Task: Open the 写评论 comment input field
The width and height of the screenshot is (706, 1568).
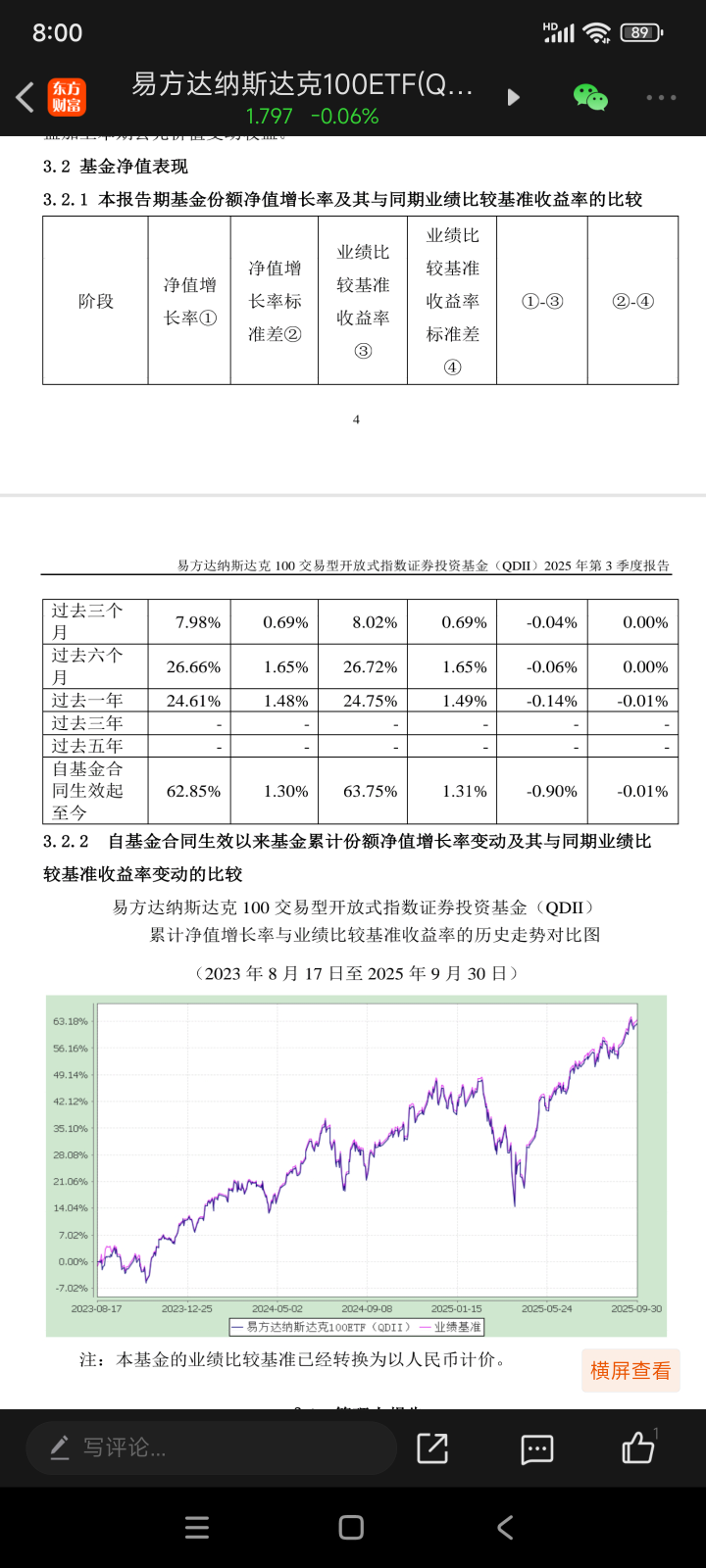Action: (211, 1447)
